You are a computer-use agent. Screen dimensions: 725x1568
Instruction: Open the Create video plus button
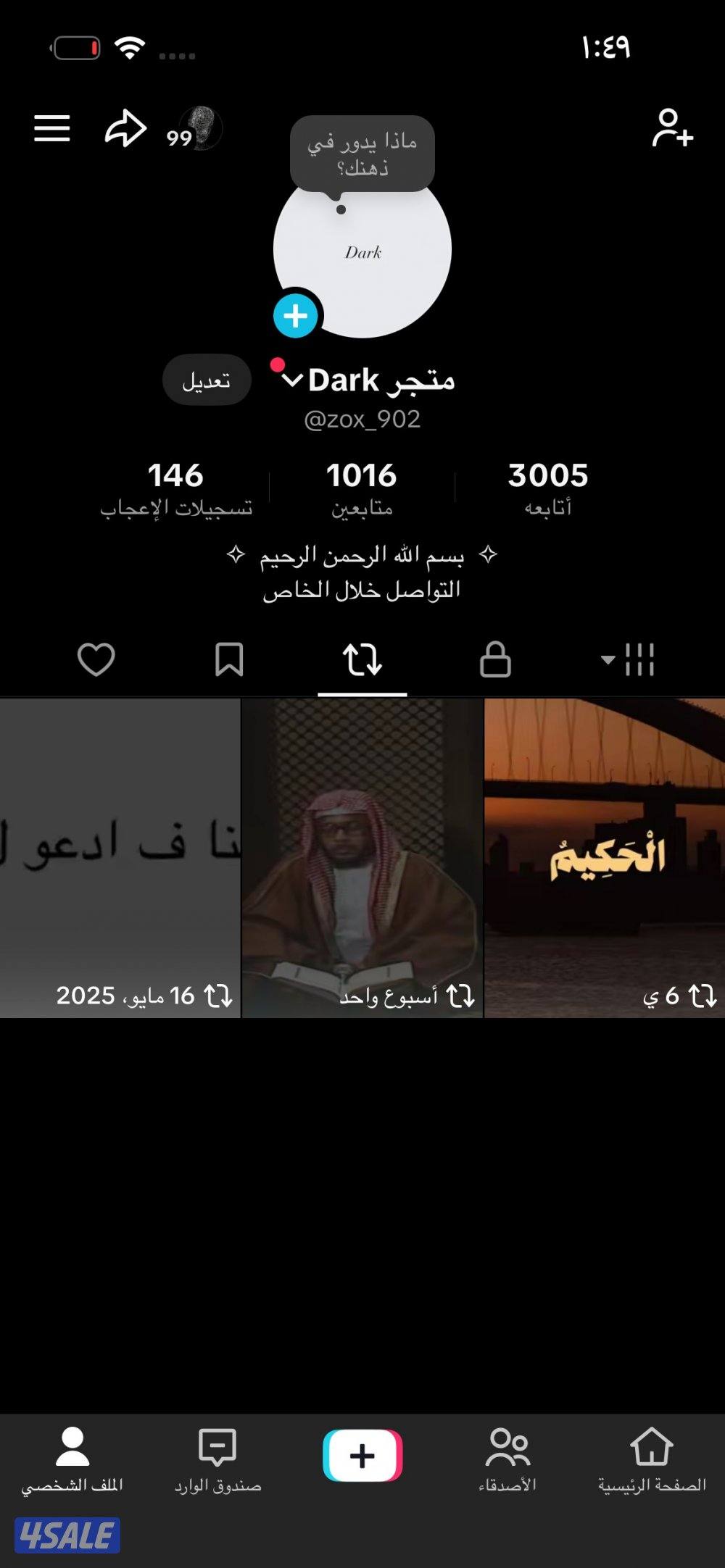(x=362, y=1451)
